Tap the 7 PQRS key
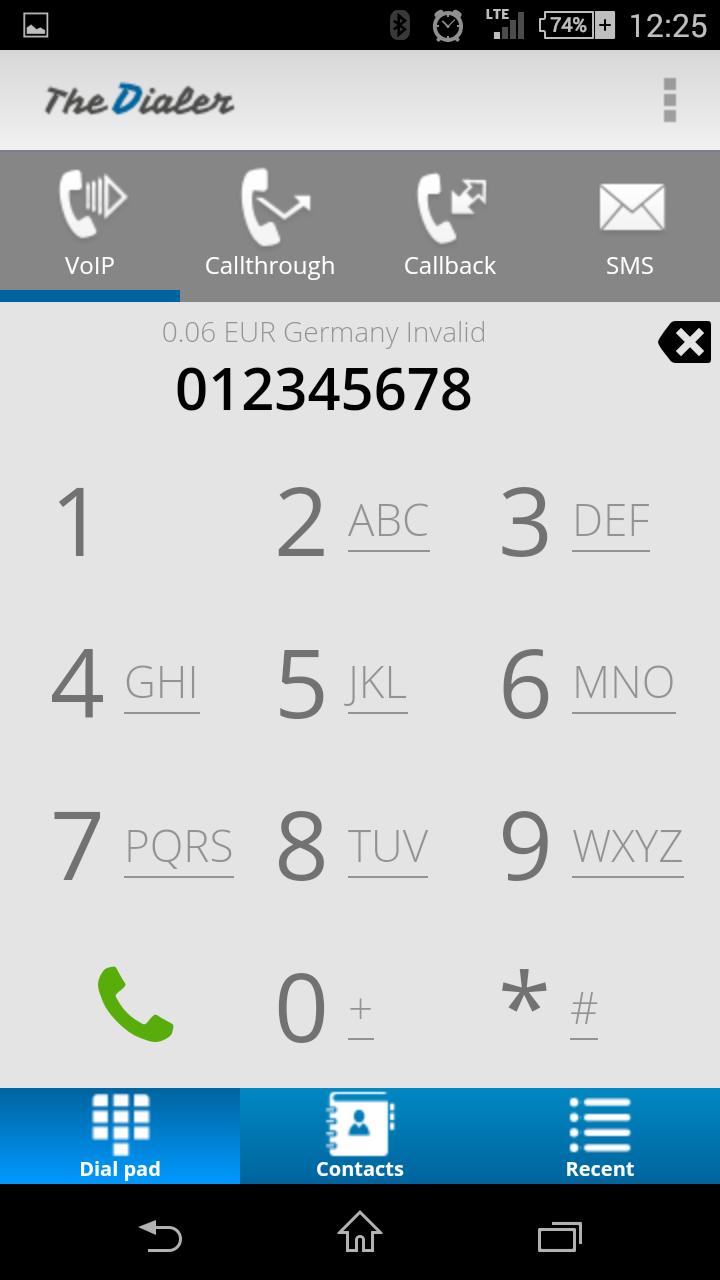The height and width of the screenshot is (1280, 720). [x=142, y=847]
